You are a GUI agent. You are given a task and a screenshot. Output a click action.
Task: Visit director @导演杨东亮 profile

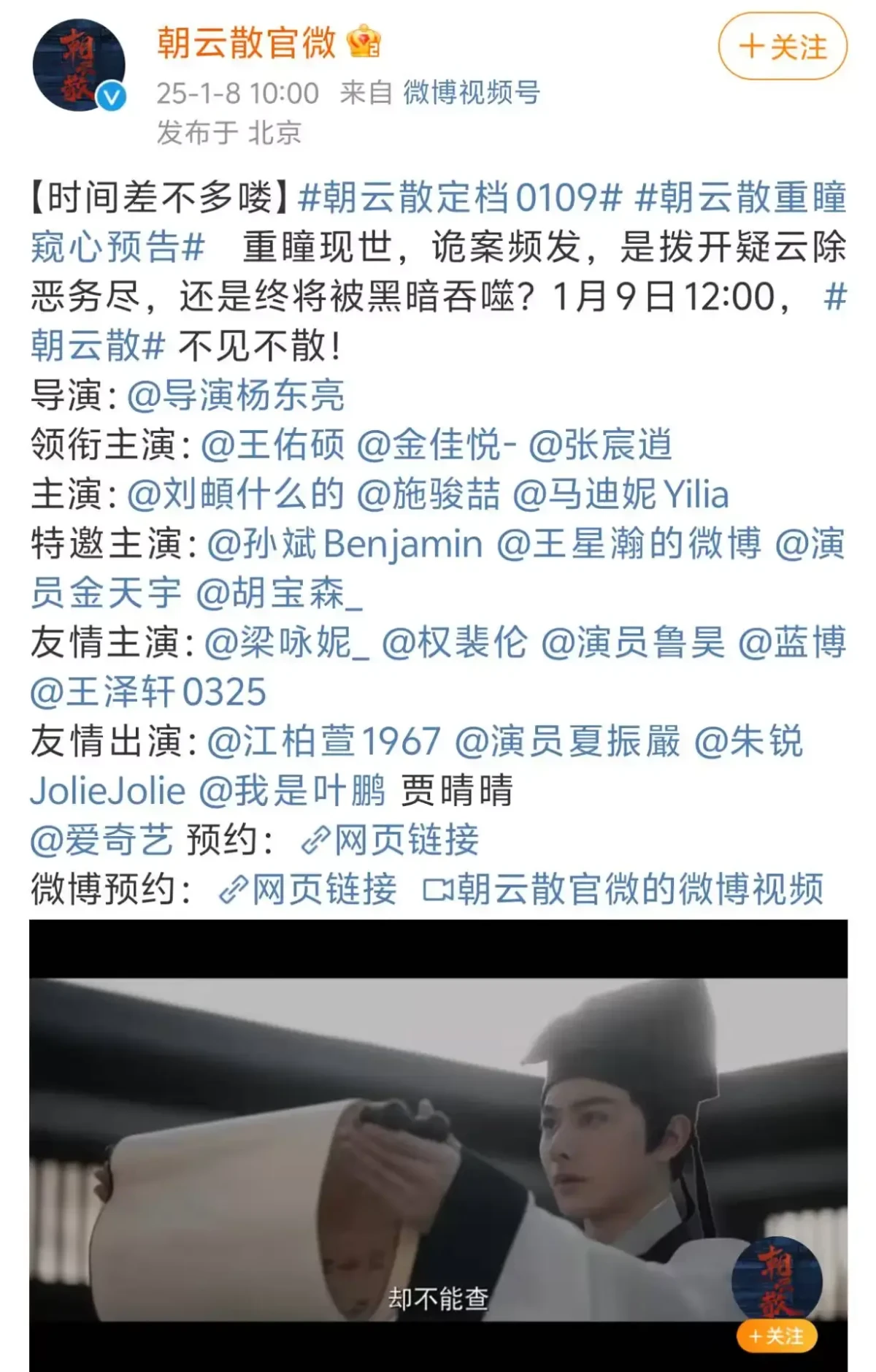(x=236, y=395)
